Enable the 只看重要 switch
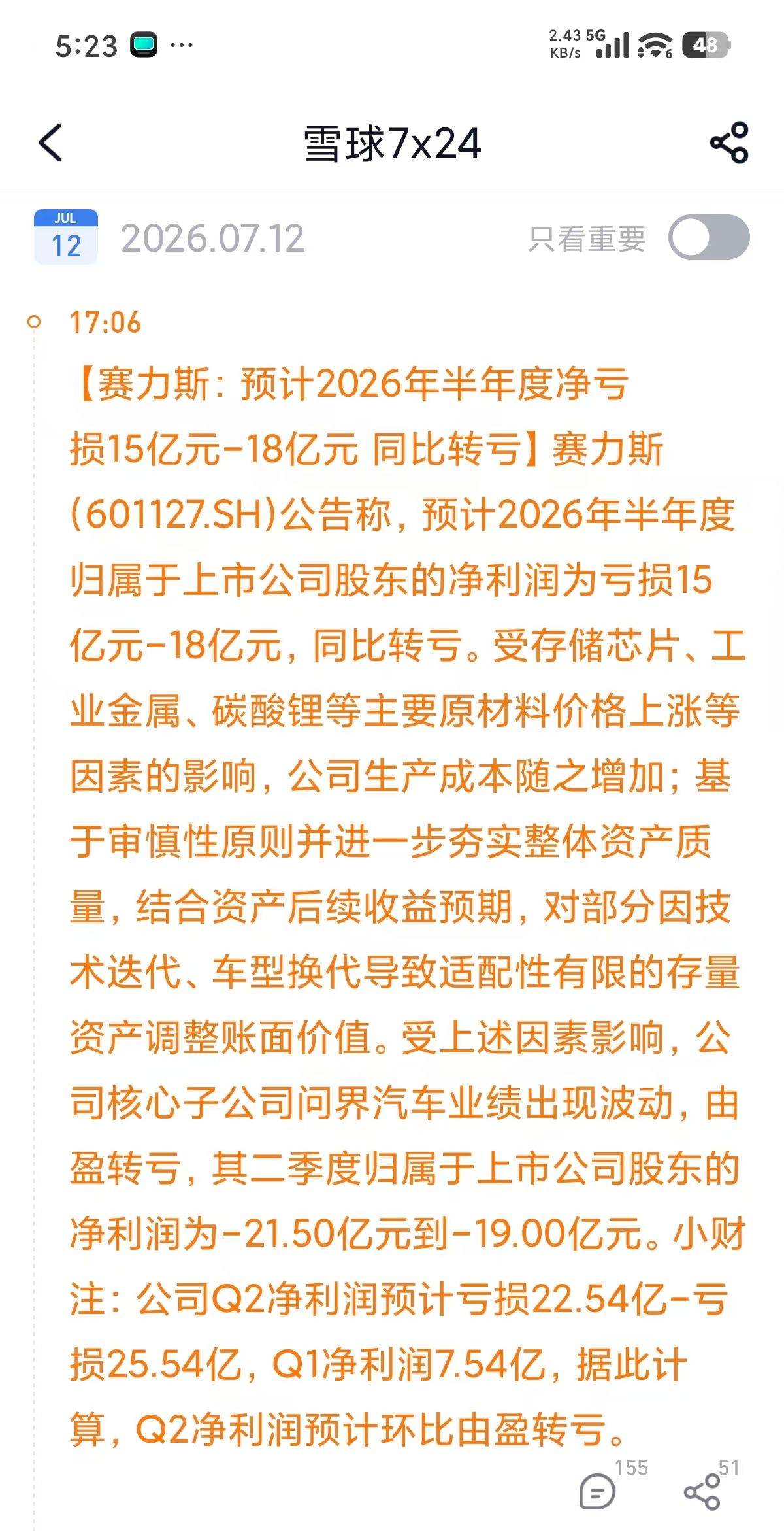784x1531 pixels. [709, 237]
